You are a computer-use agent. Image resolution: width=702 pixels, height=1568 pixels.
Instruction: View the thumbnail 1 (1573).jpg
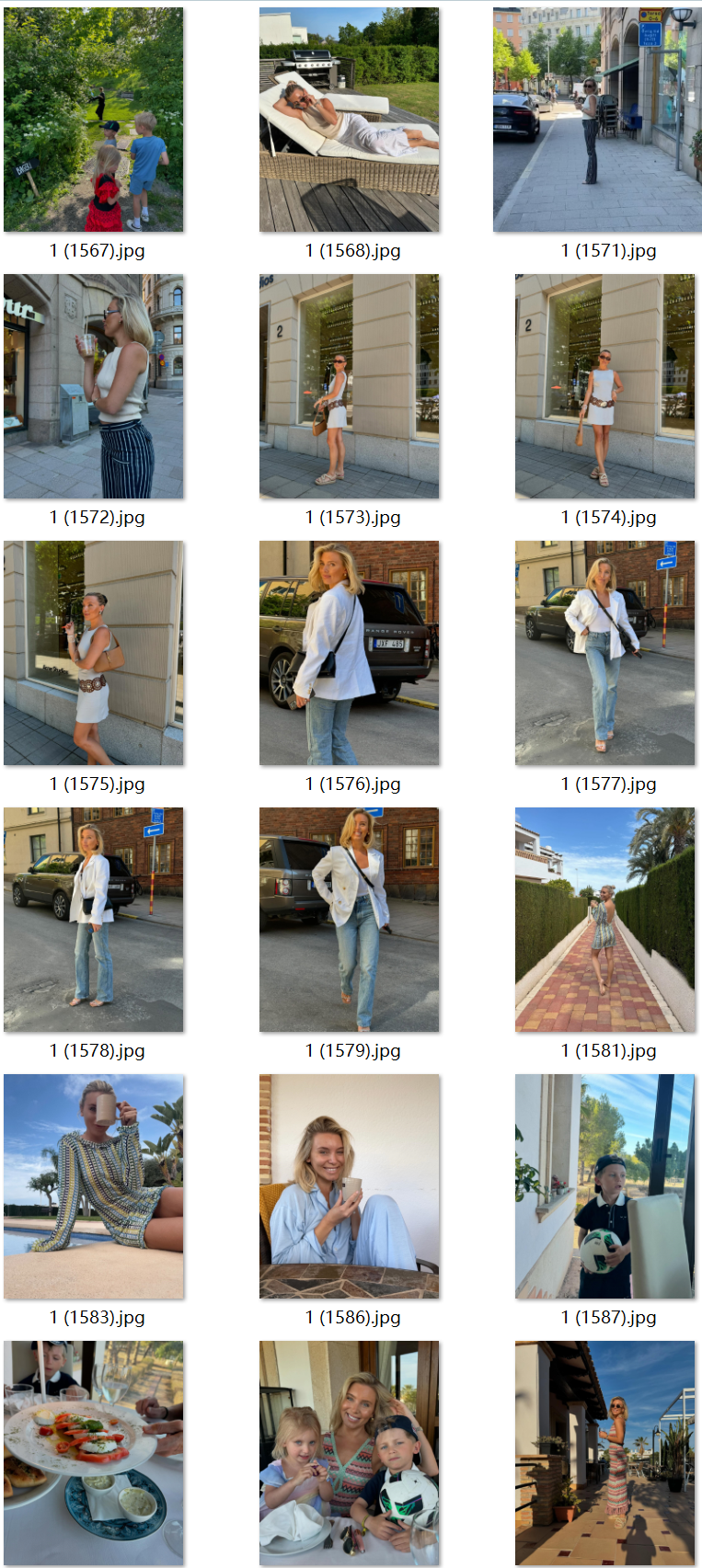pos(349,386)
